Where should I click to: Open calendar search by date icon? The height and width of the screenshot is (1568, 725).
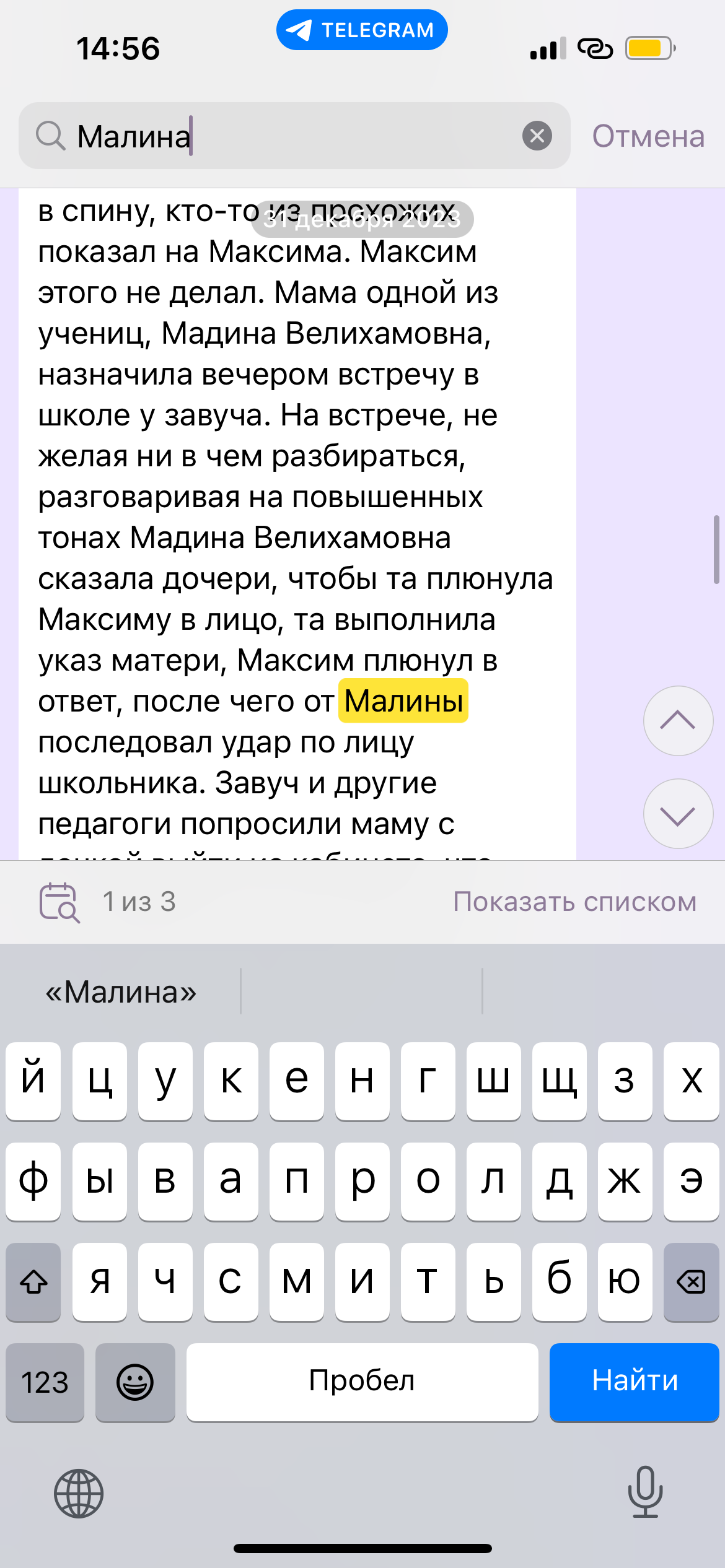click(x=59, y=902)
